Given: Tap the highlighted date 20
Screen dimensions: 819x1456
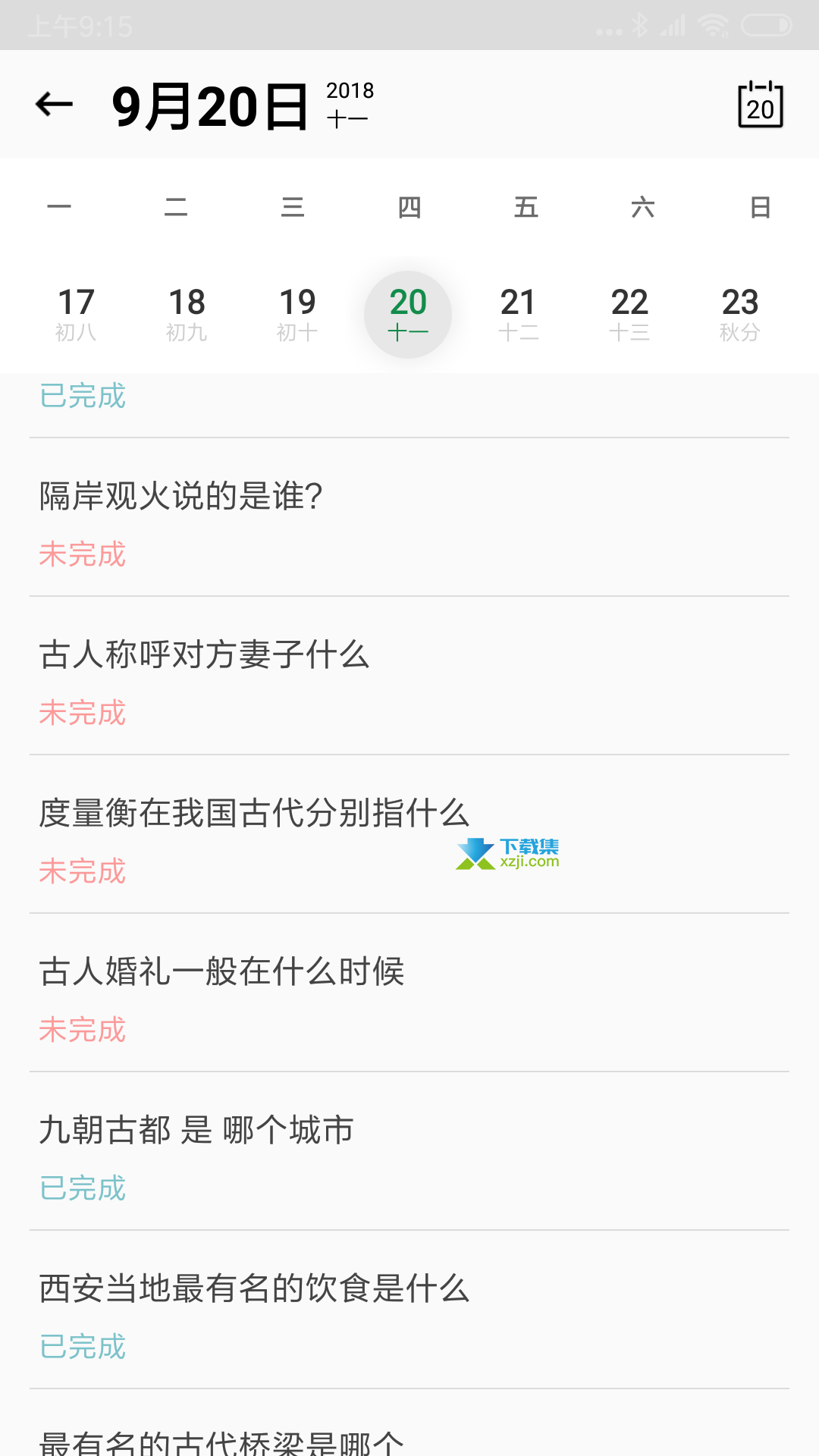Looking at the screenshot, I should 408,314.
